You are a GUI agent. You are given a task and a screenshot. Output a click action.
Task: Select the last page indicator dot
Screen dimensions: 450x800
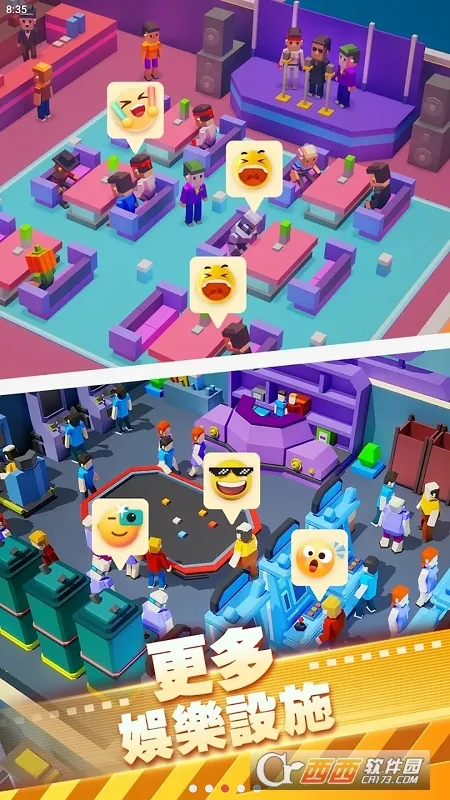(x=257, y=788)
